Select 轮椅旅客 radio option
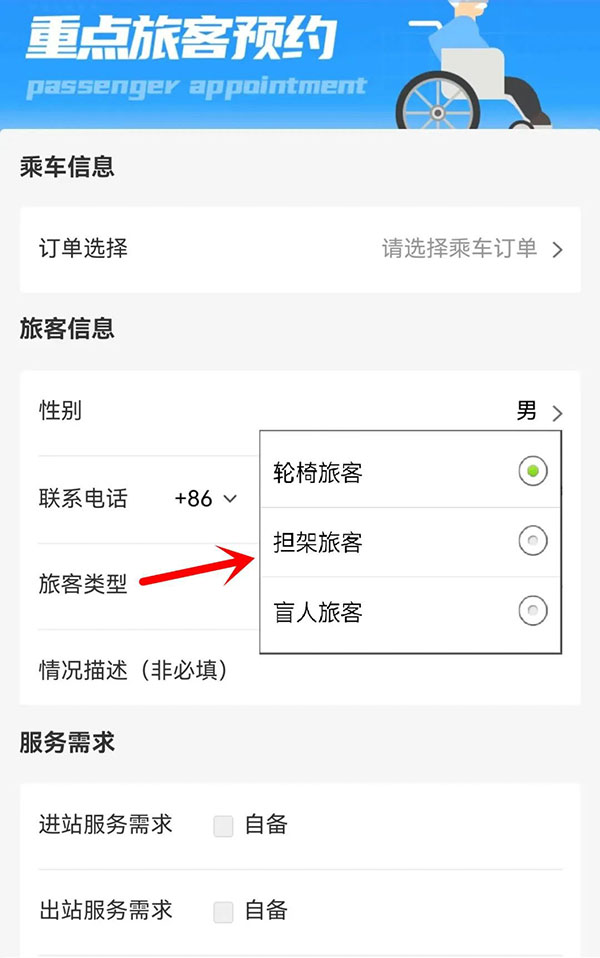The height and width of the screenshot is (958, 600). click(532, 472)
